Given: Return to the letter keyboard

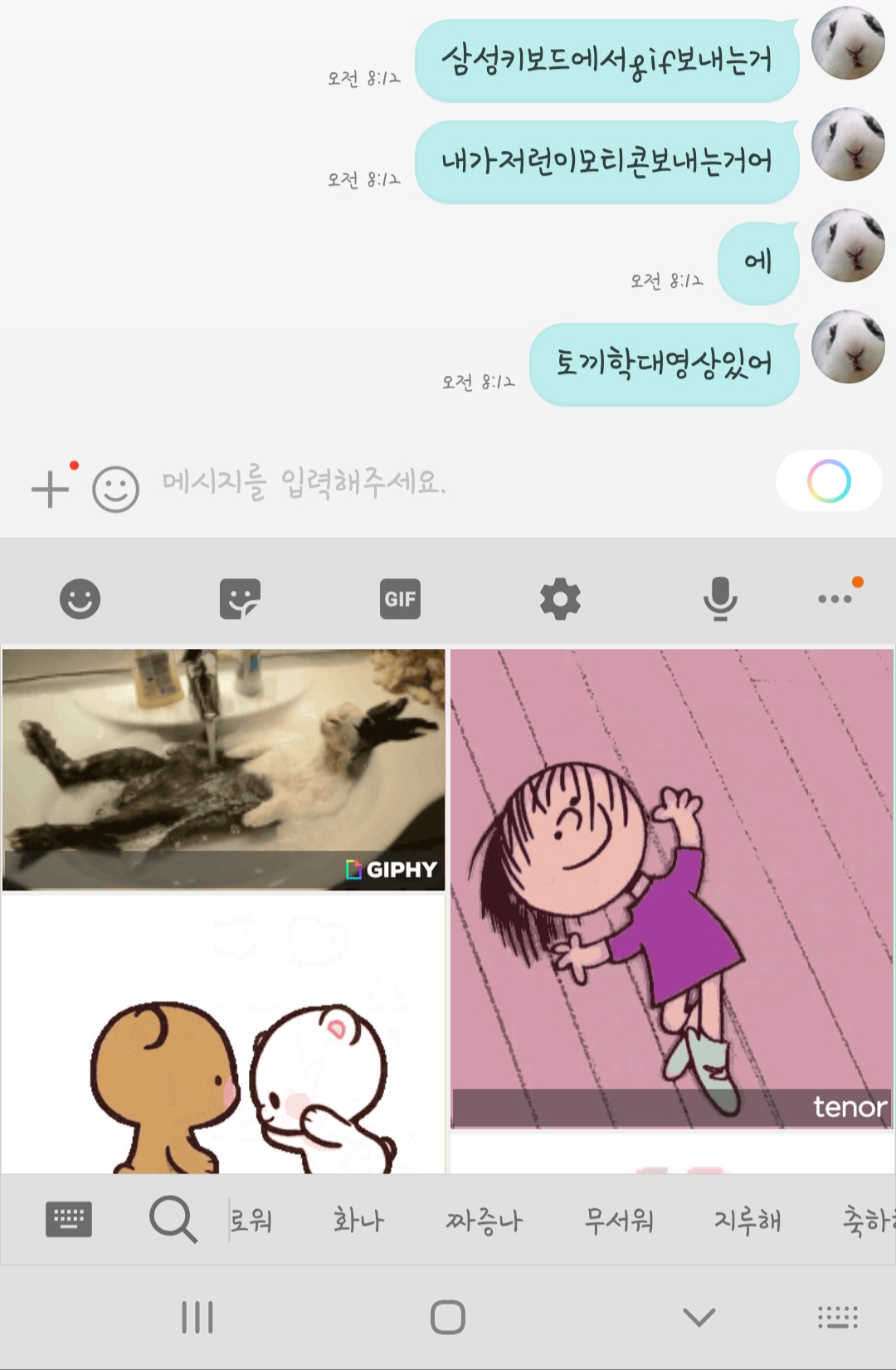Looking at the screenshot, I should click(68, 1220).
